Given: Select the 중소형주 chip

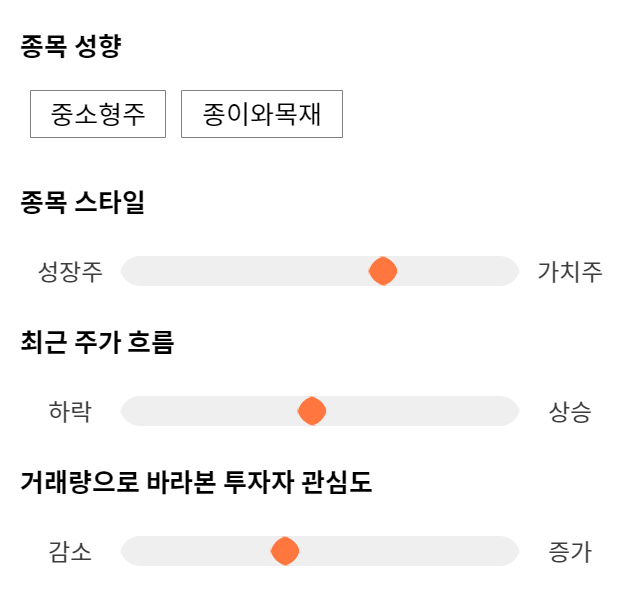Looking at the screenshot, I should [x=98, y=114].
